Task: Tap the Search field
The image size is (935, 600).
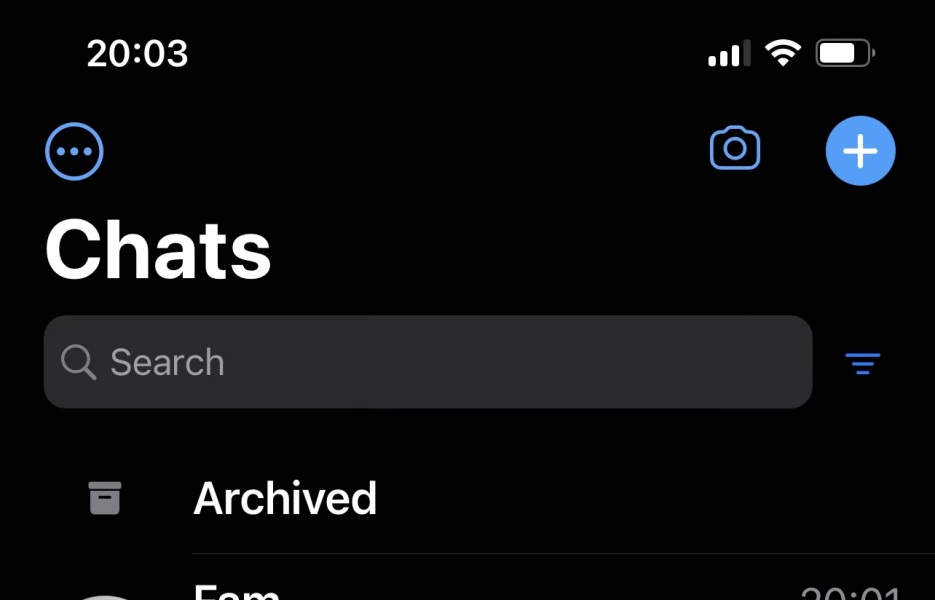Action: point(427,362)
